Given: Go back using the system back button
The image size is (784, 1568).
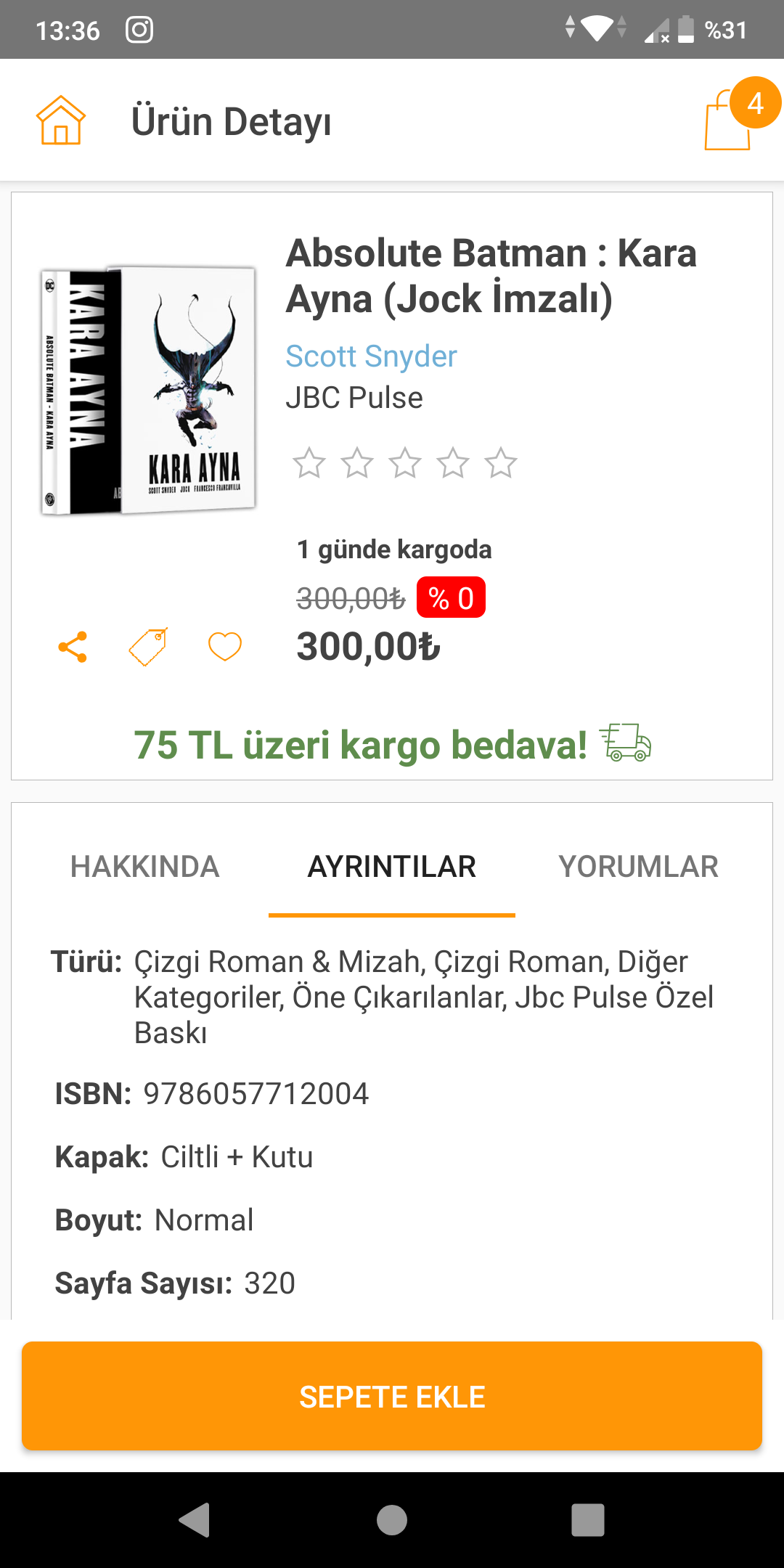Looking at the screenshot, I should (x=195, y=1519).
